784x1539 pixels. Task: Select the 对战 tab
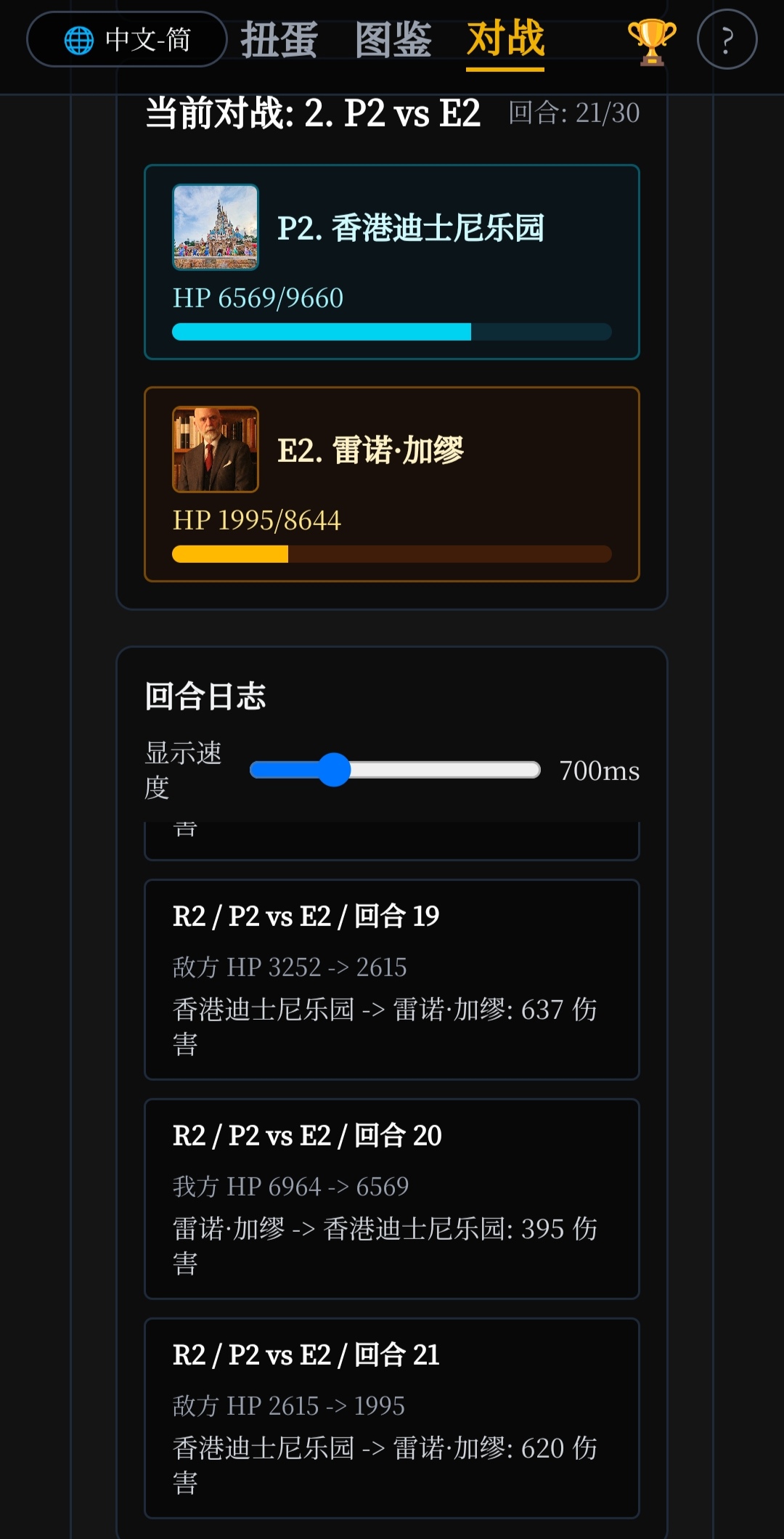(x=505, y=39)
